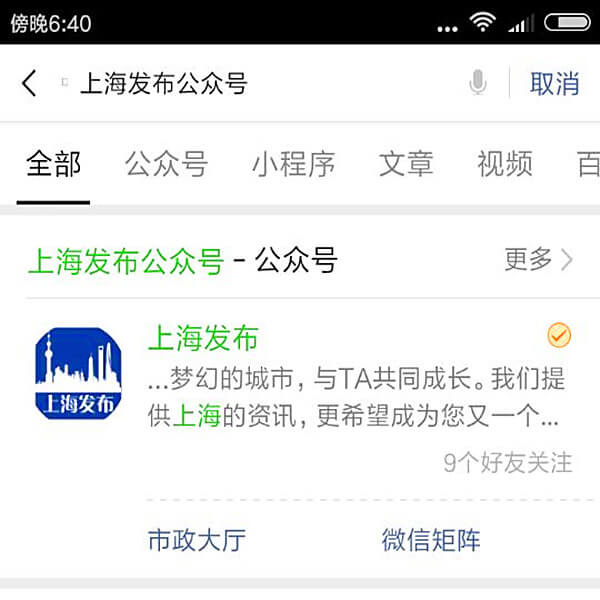Screen dimensions: 600x600
Task: Open the 市政大厅 menu link
Action: 197,541
